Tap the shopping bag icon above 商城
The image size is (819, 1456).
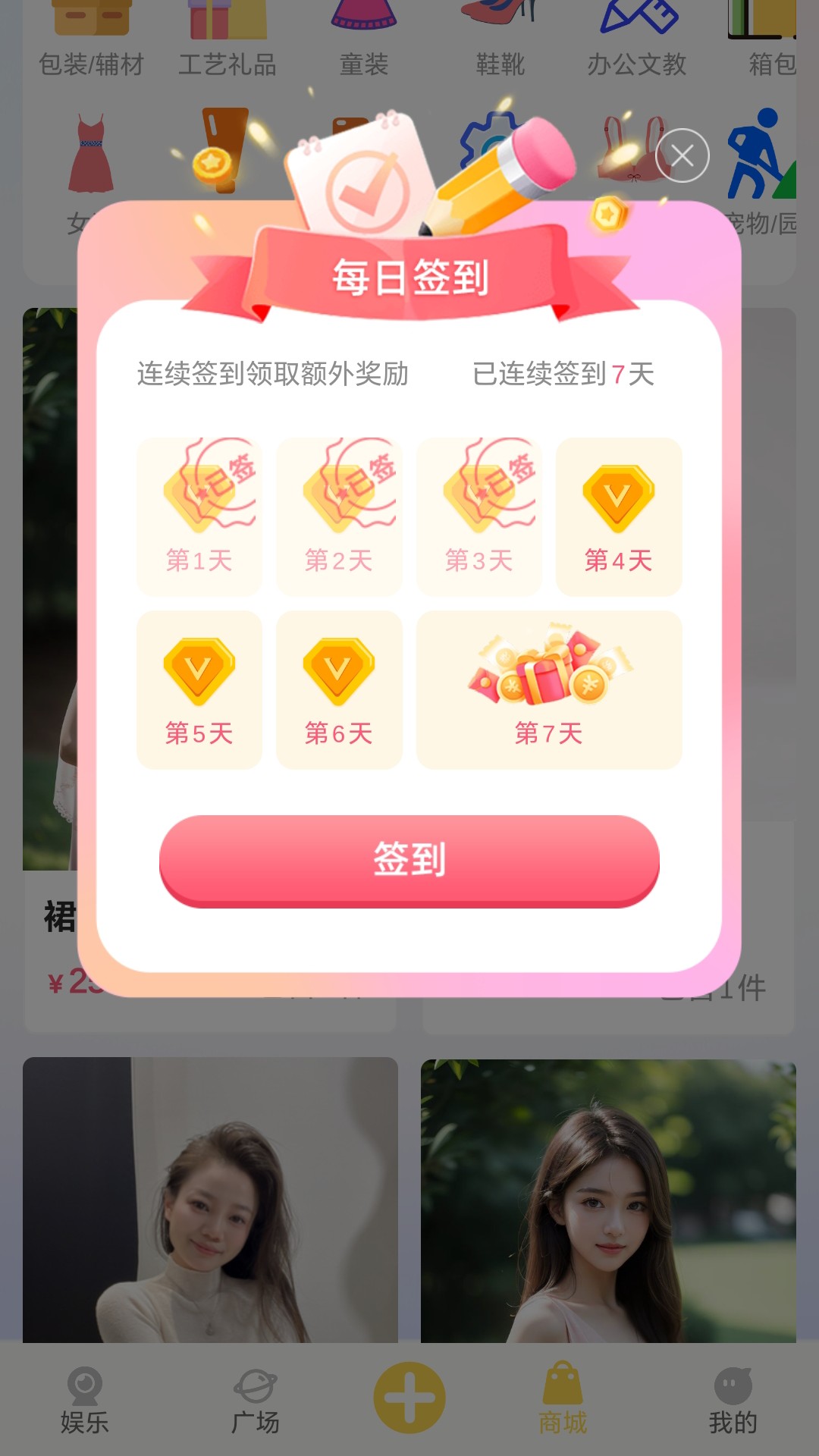click(562, 1385)
